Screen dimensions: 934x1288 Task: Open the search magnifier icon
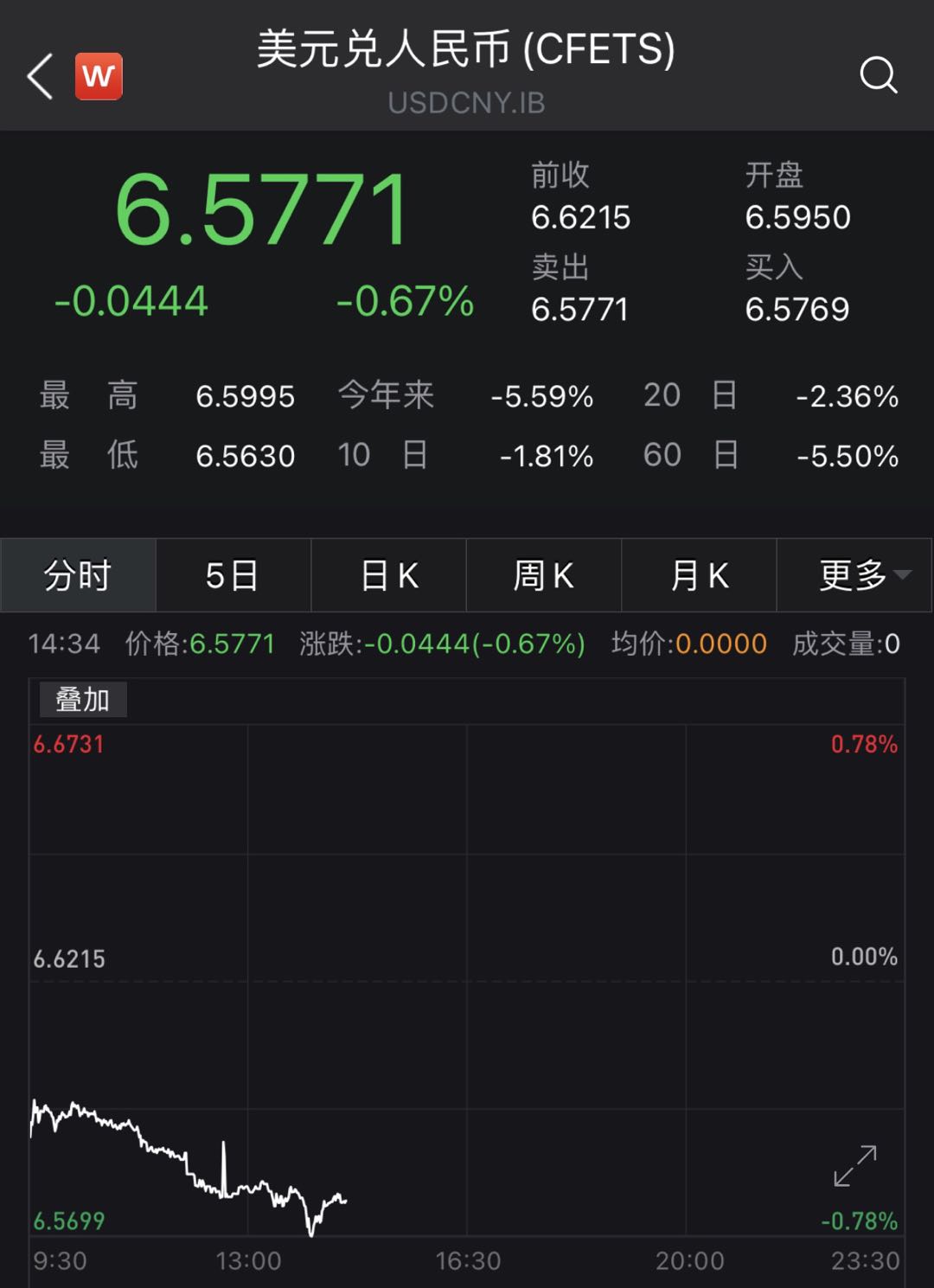coord(879,75)
